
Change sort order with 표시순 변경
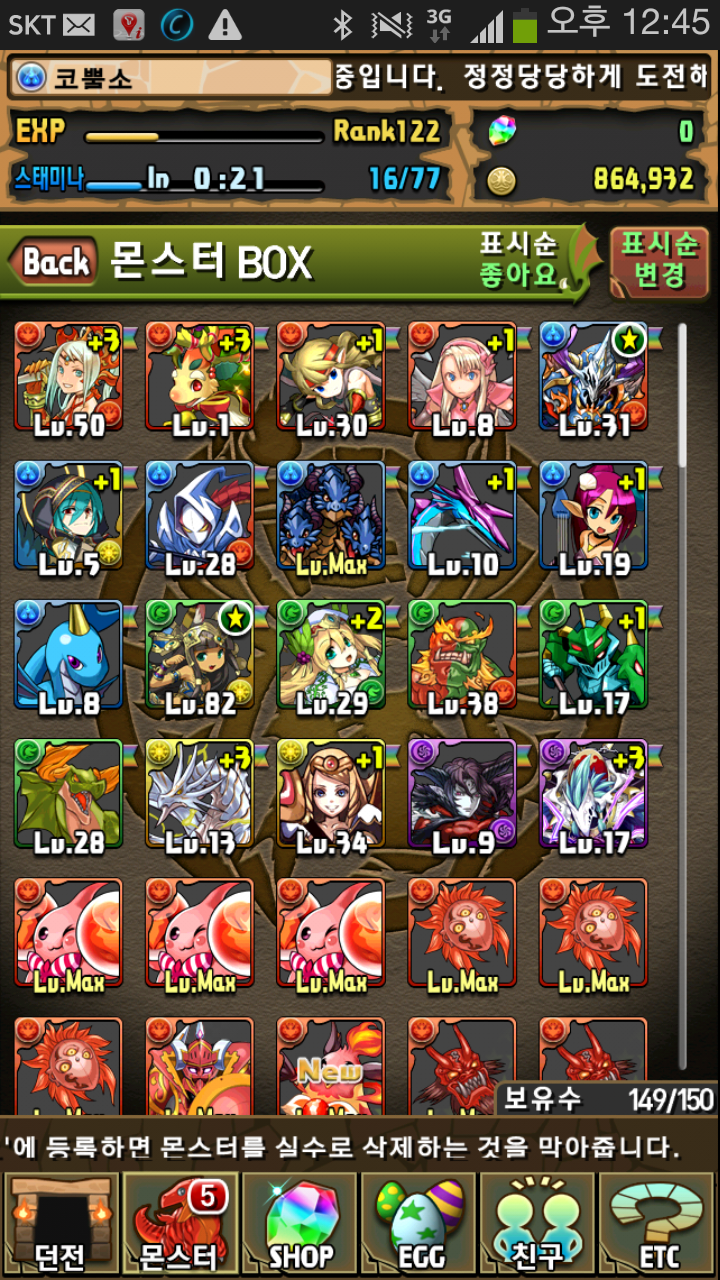660,262
